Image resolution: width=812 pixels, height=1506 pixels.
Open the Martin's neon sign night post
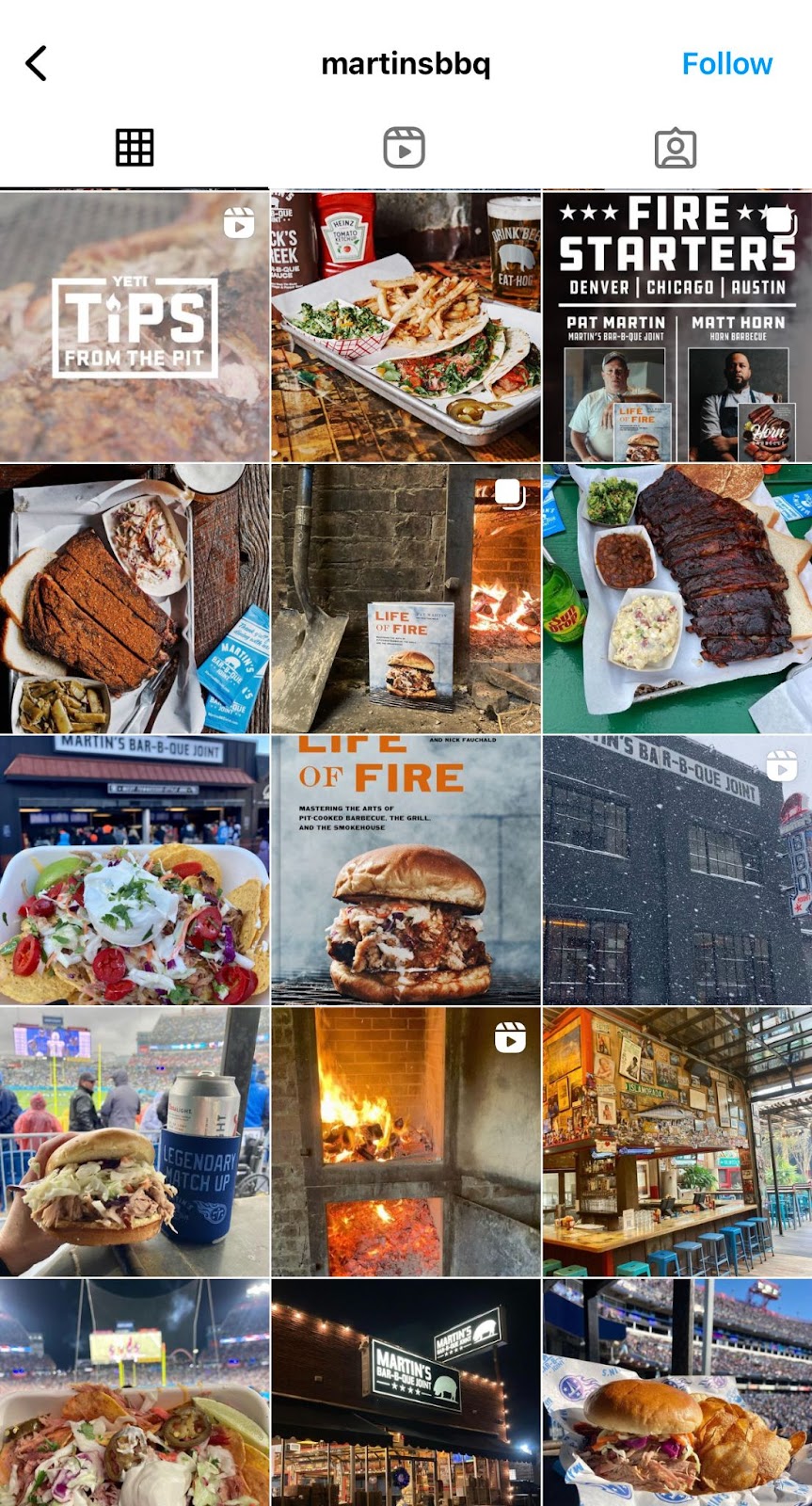pyautogui.click(x=406, y=1393)
